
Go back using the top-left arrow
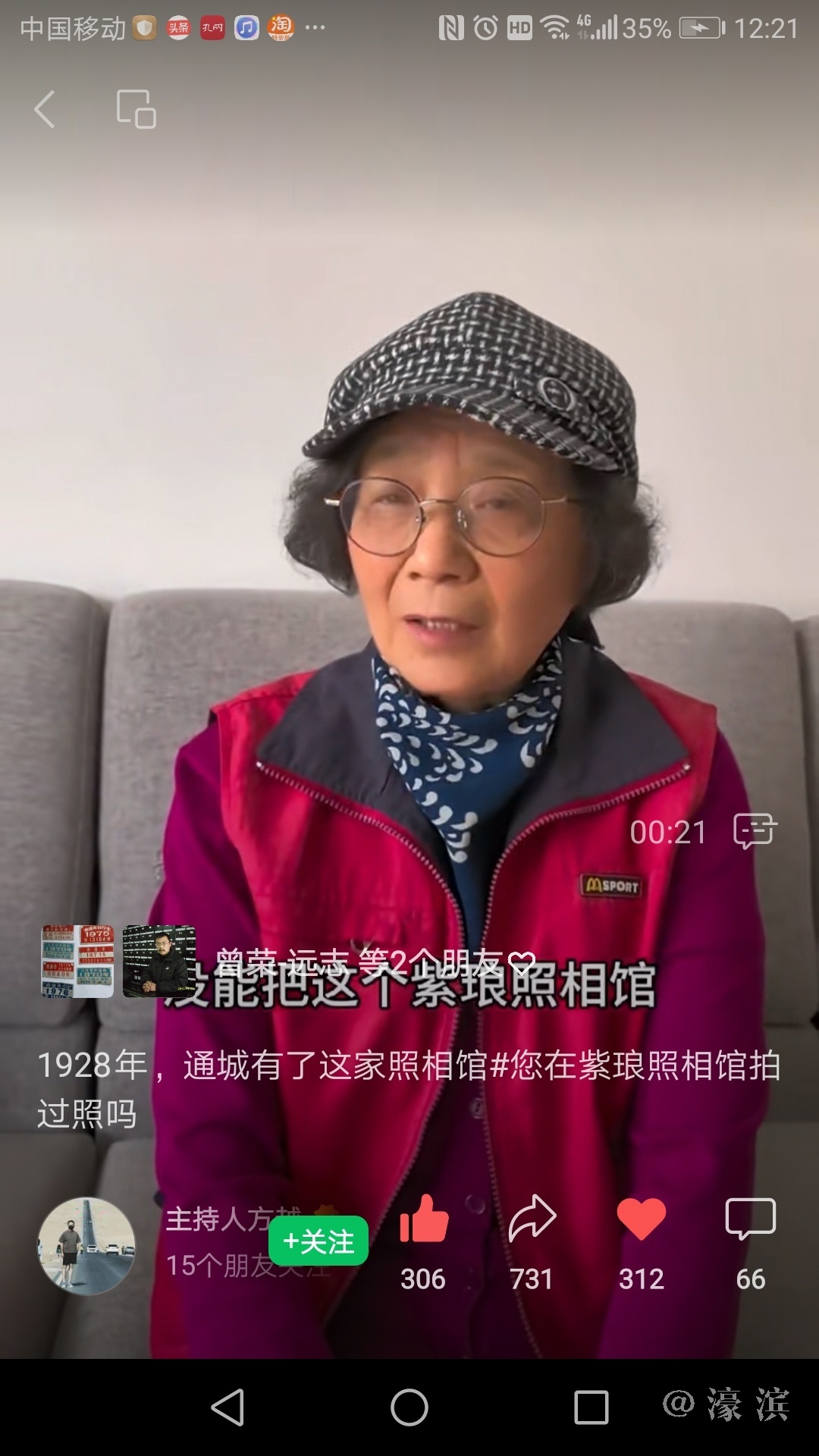coord(45,109)
